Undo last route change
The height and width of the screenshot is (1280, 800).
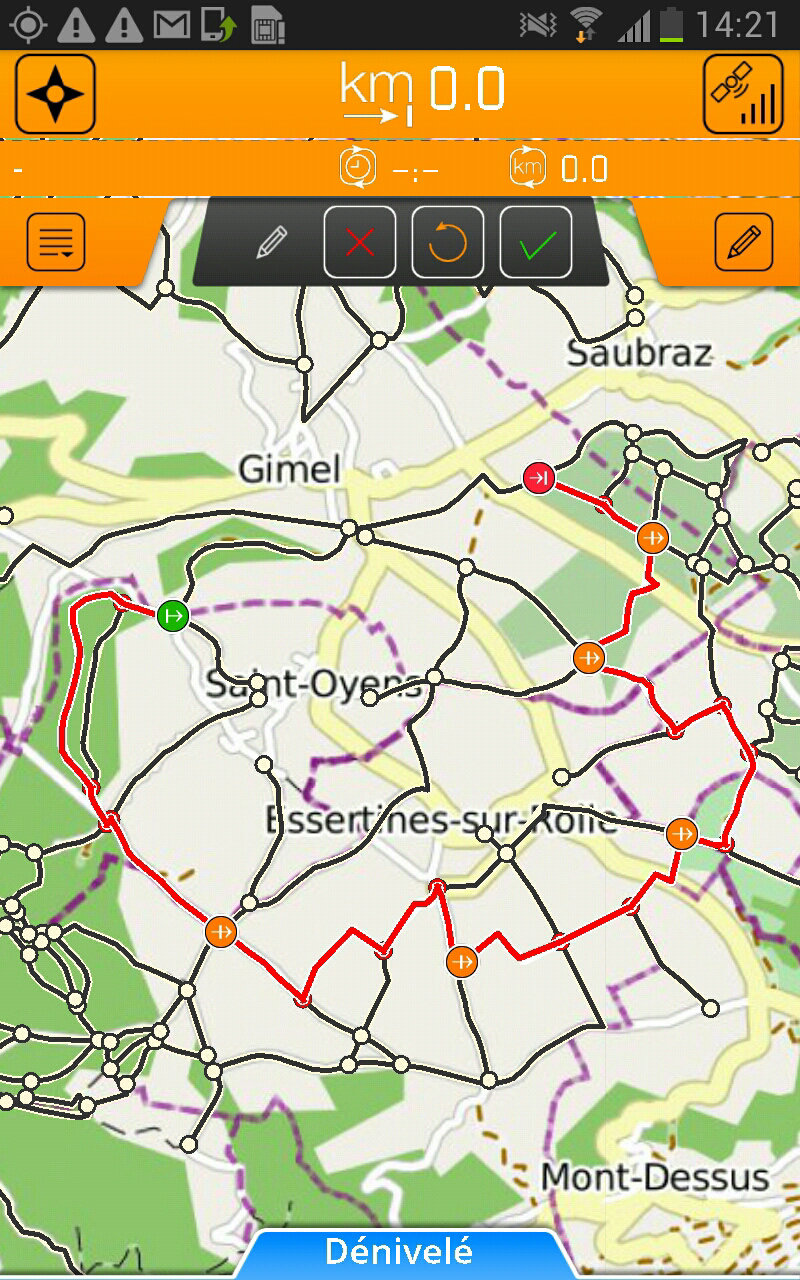pos(448,242)
